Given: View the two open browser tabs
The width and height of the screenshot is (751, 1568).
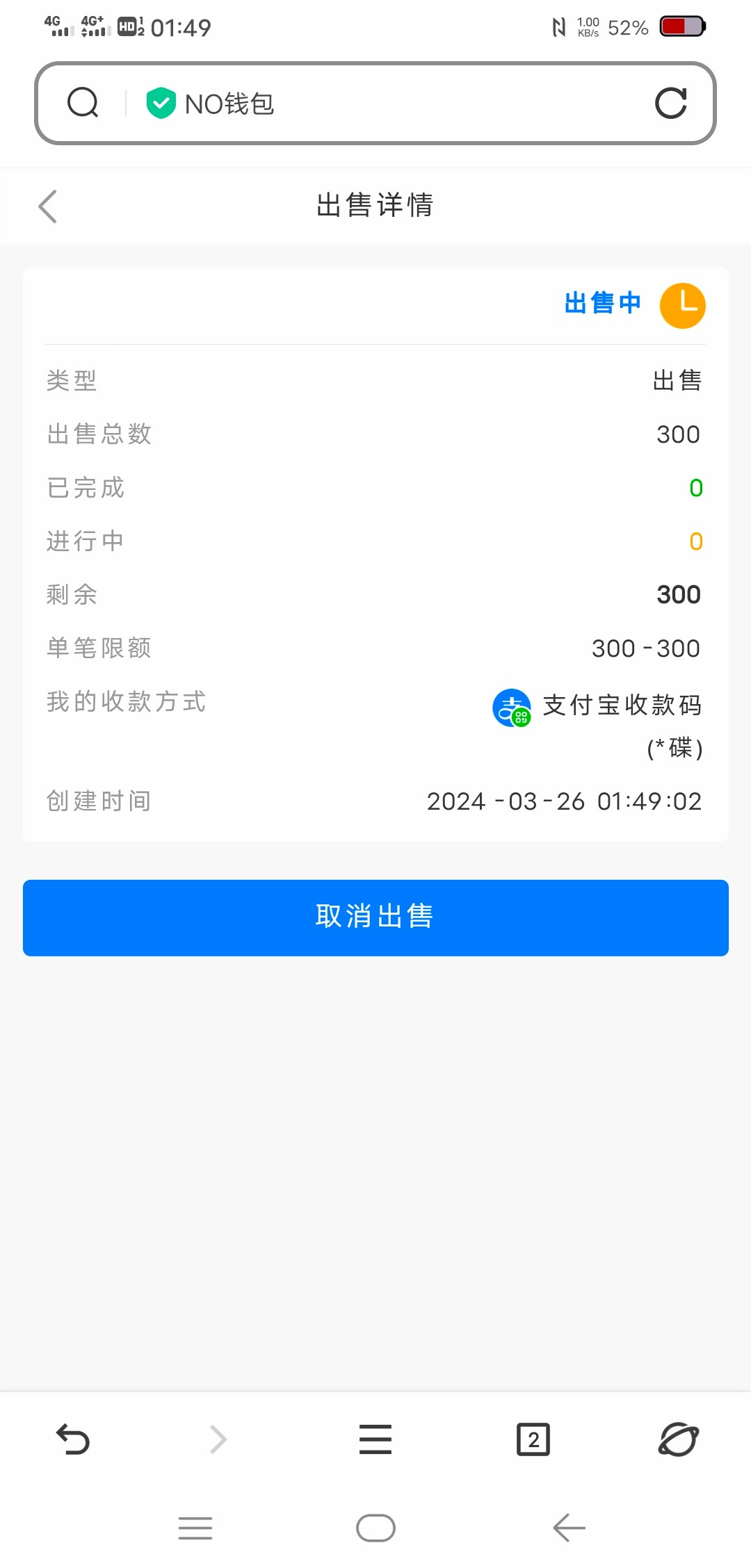Looking at the screenshot, I should click(533, 1439).
